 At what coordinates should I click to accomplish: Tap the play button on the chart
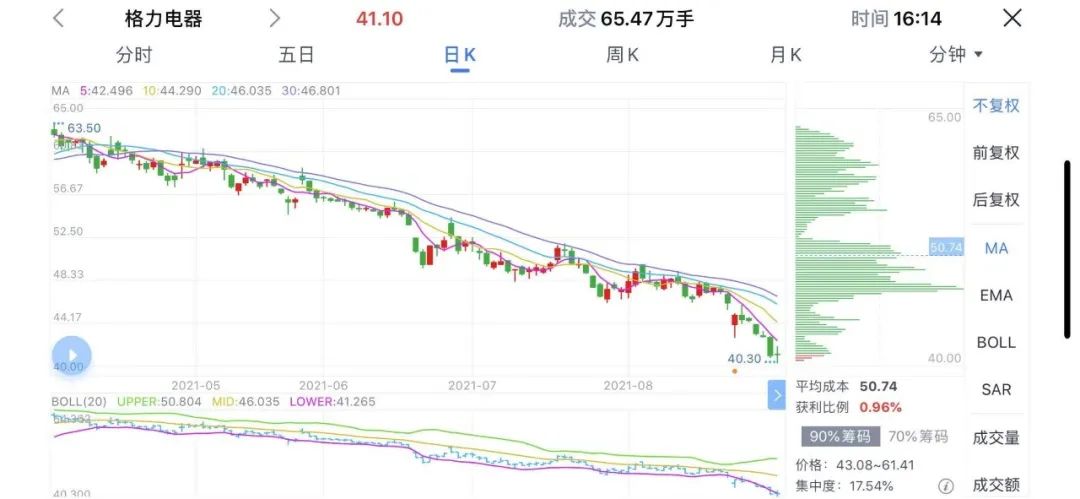point(72,356)
